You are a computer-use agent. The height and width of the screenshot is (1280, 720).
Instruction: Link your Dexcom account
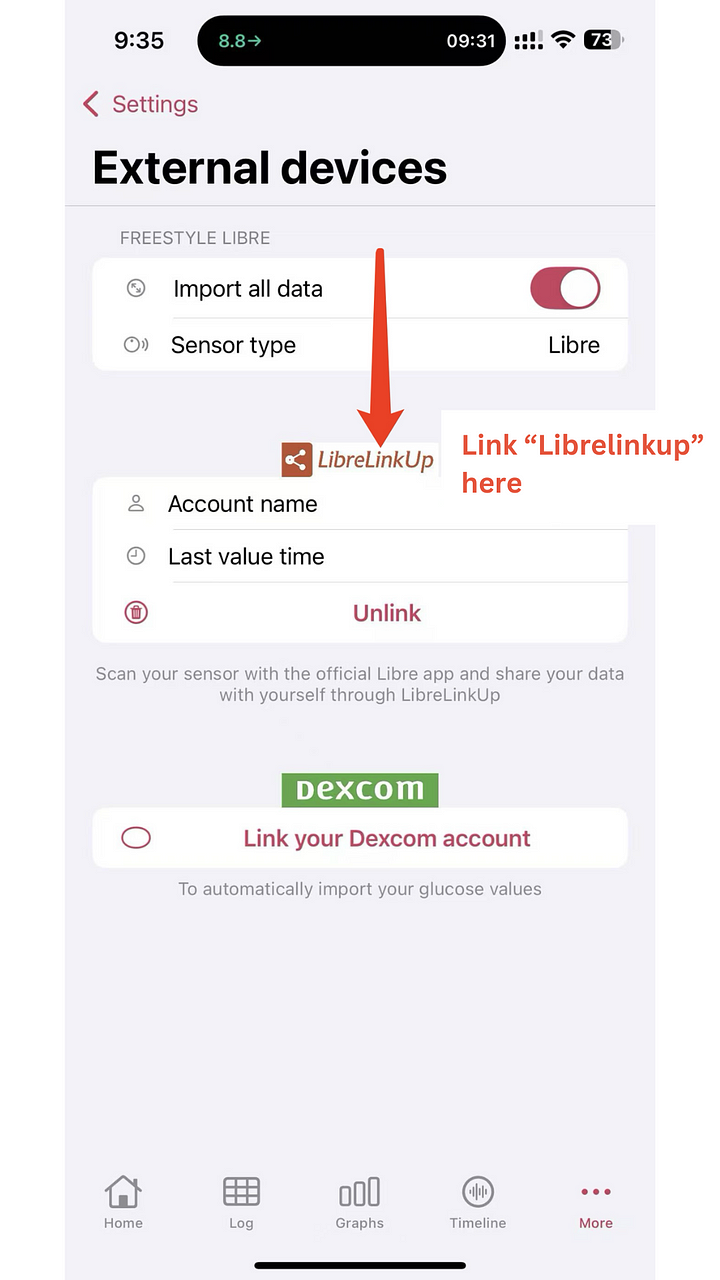coord(360,838)
